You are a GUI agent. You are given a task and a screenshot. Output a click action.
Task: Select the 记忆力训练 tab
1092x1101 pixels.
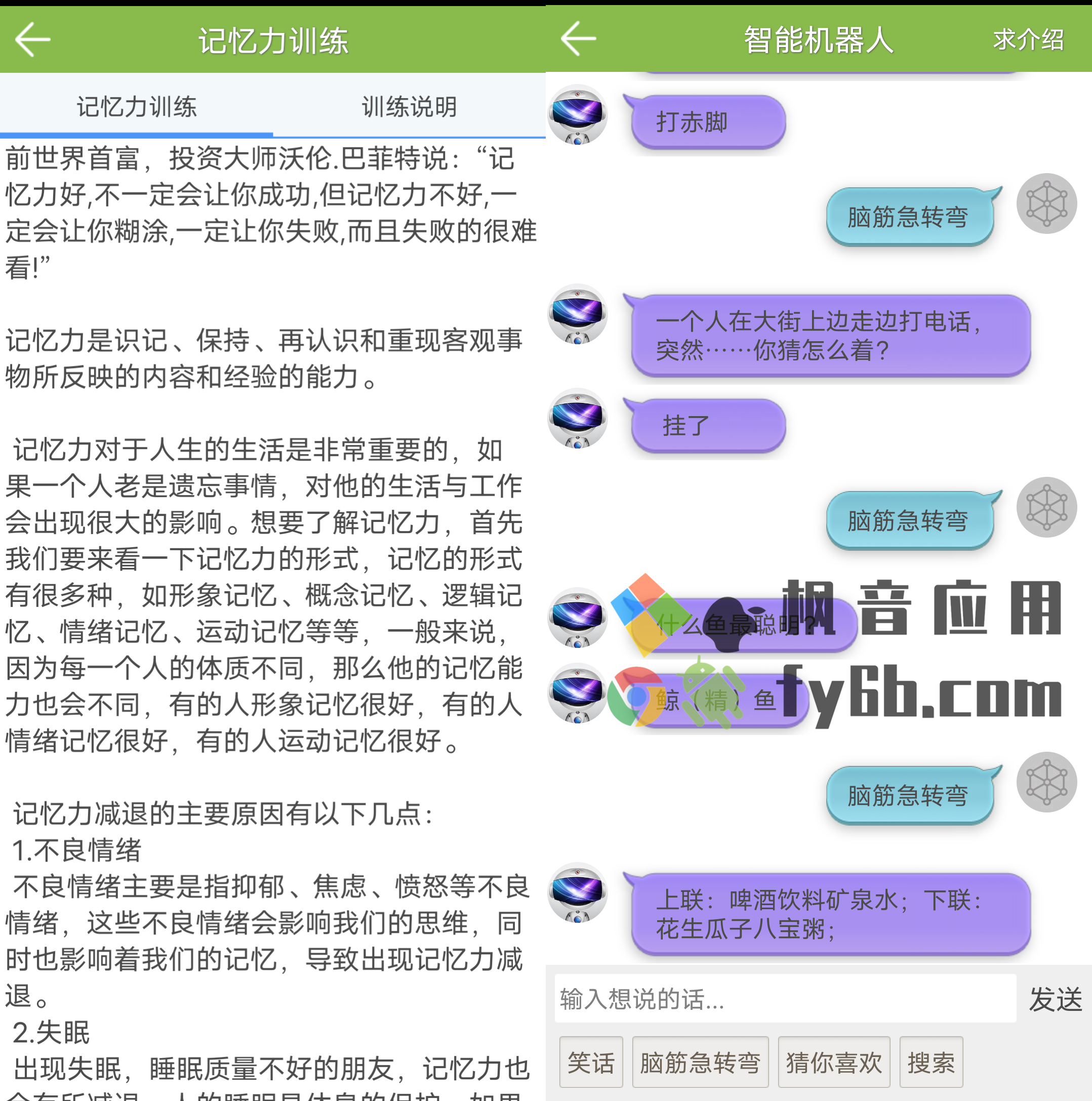pyautogui.click(x=137, y=107)
